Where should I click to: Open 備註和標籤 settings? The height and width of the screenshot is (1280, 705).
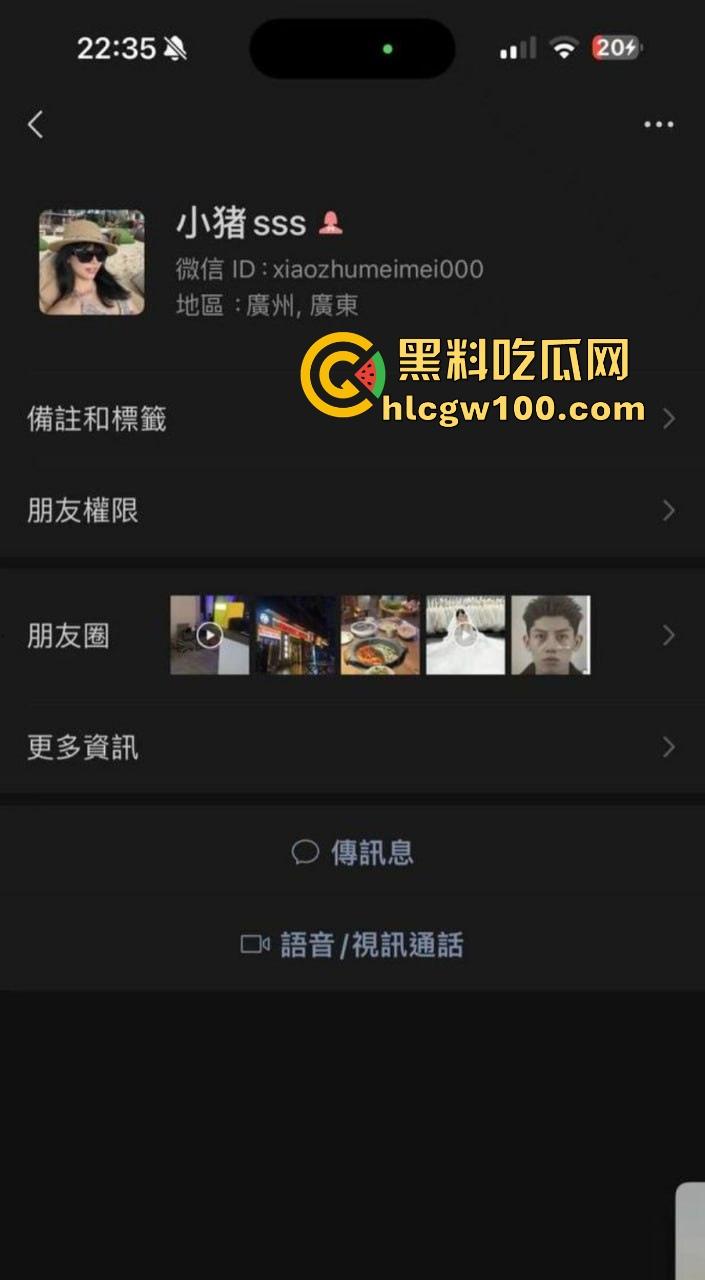click(97, 419)
